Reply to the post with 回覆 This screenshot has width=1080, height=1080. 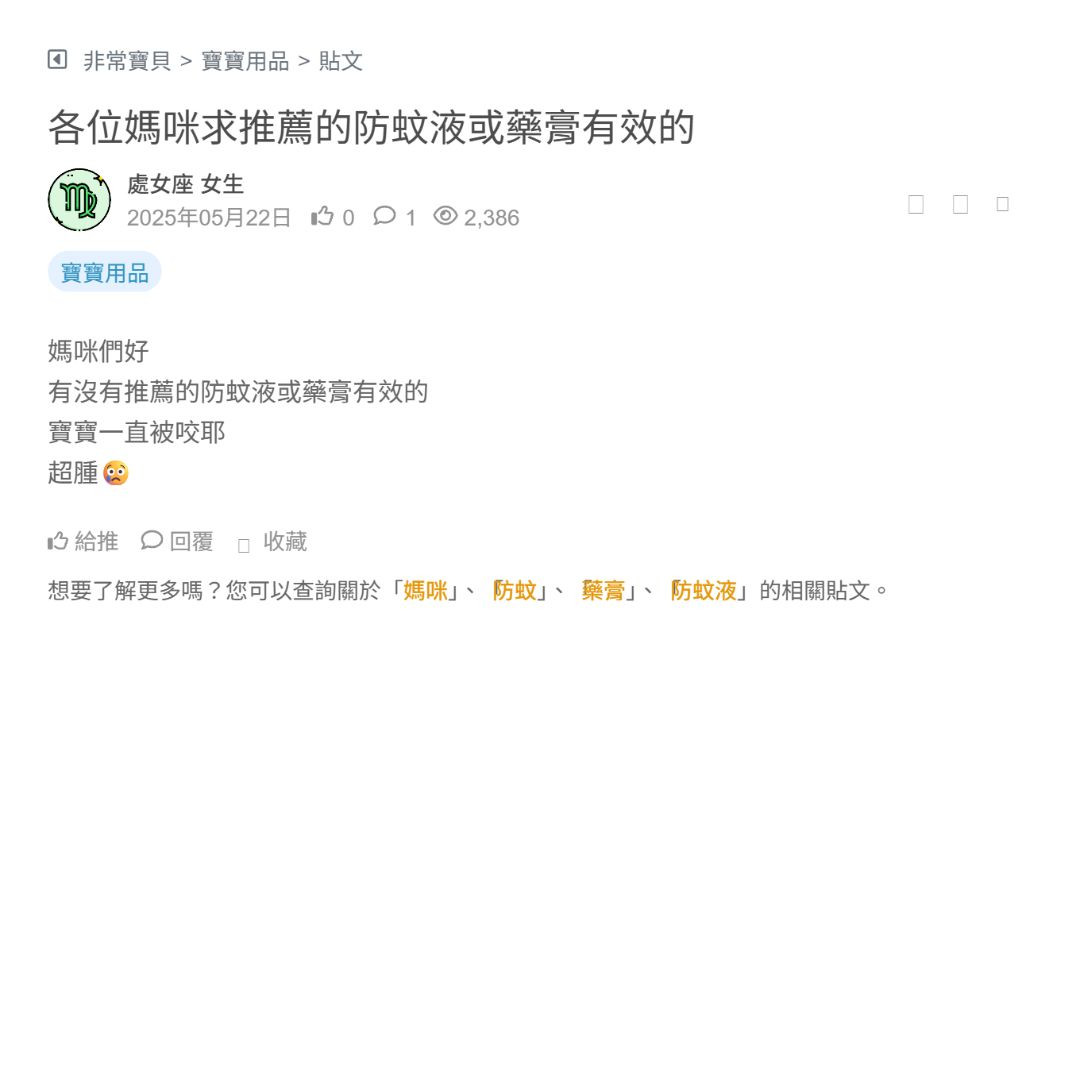click(x=178, y=542)
